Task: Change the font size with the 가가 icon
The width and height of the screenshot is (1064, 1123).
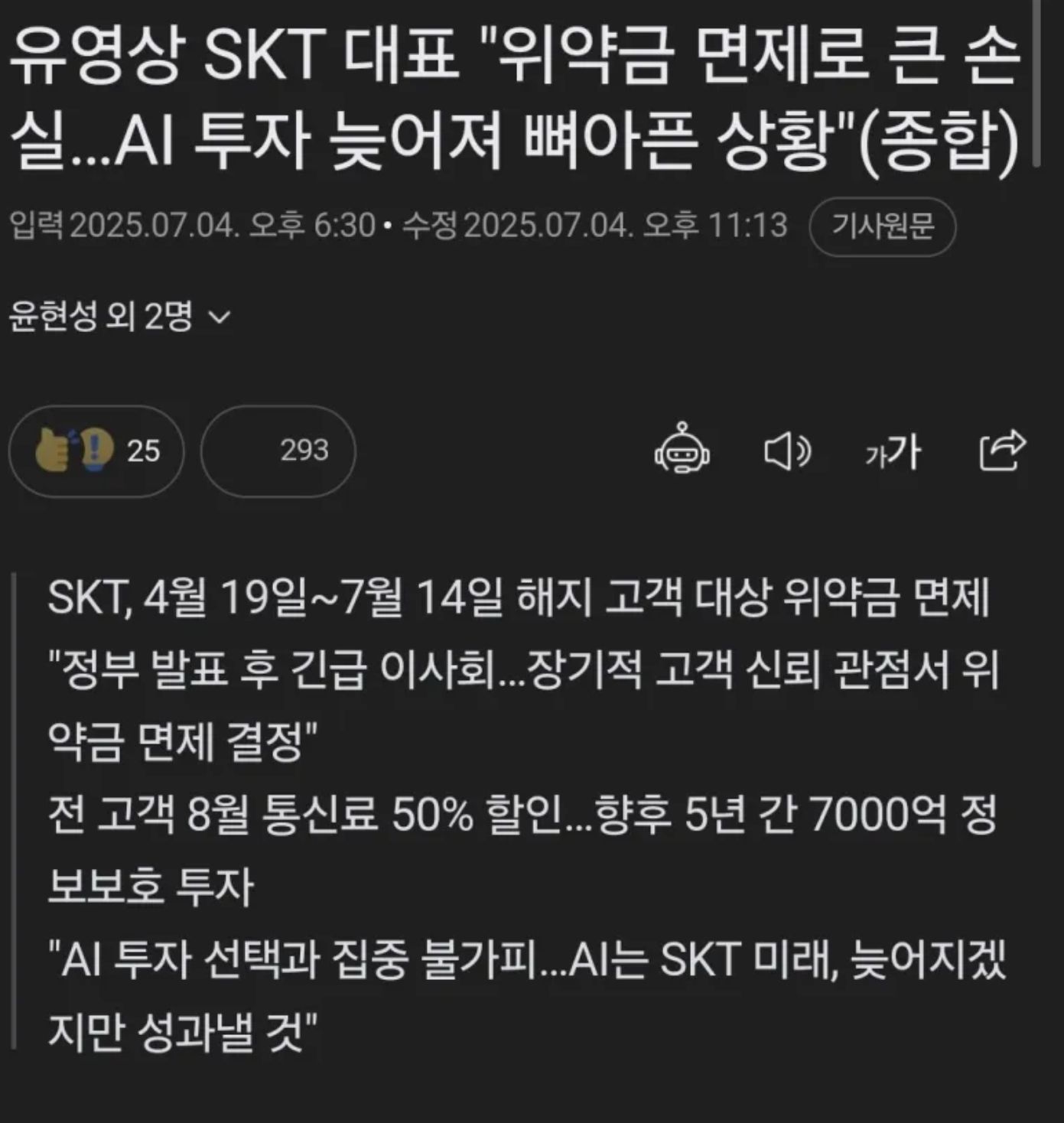Action: click(x=893, y=451)
